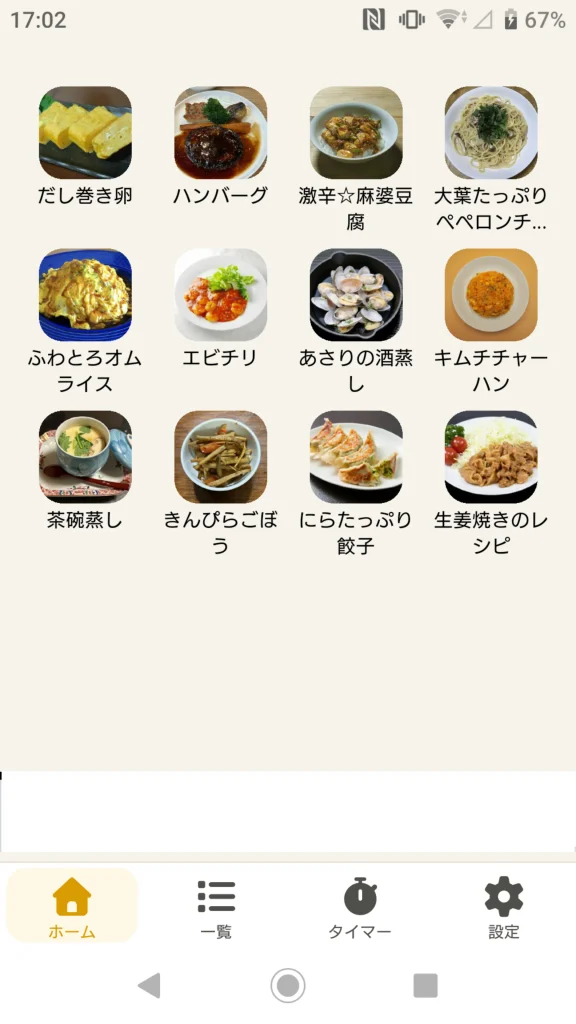Screen dimensions: 576x1024
Task: Tap the system recent apps button
Action: pos(425,985)
